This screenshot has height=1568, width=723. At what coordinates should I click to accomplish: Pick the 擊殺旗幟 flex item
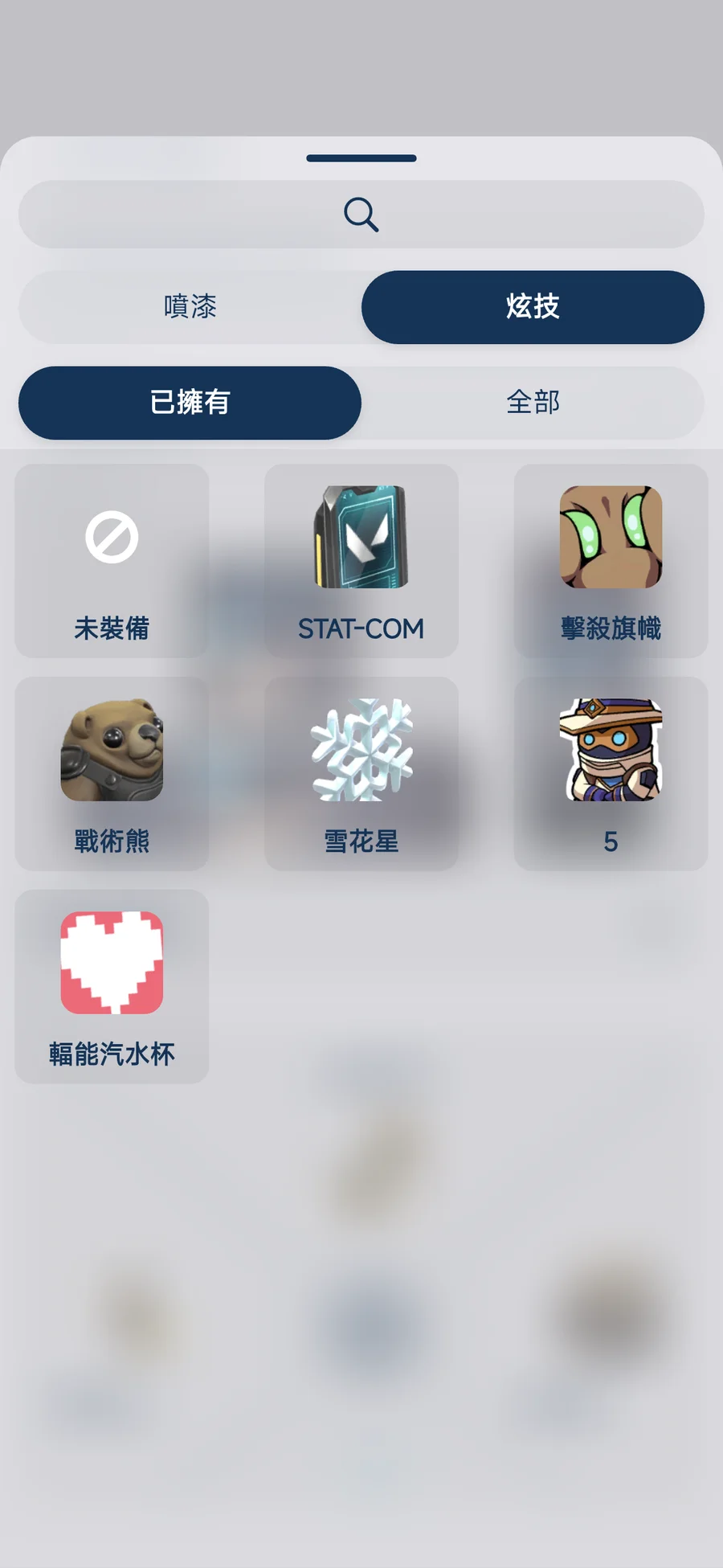click(x=611, y=561)
